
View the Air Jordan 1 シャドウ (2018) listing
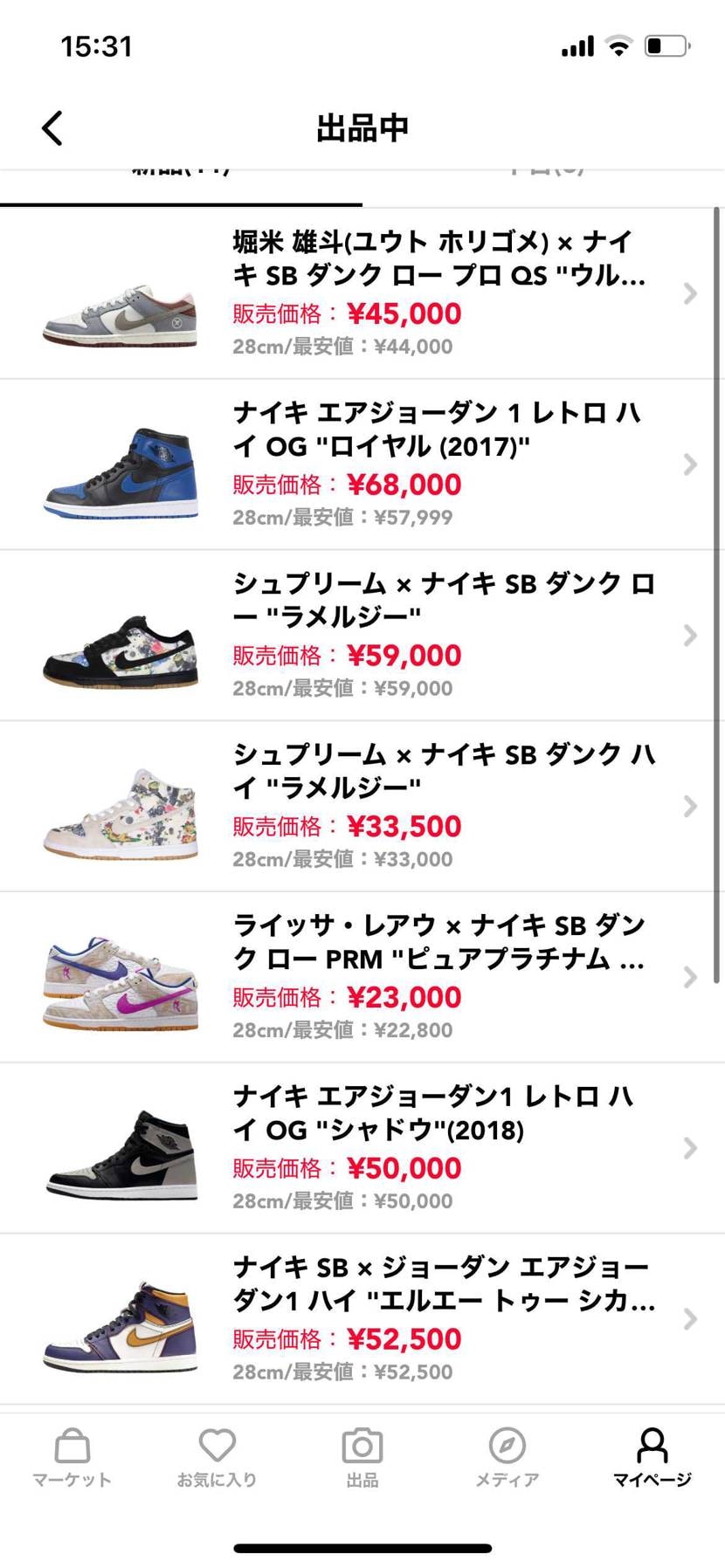362,1147
